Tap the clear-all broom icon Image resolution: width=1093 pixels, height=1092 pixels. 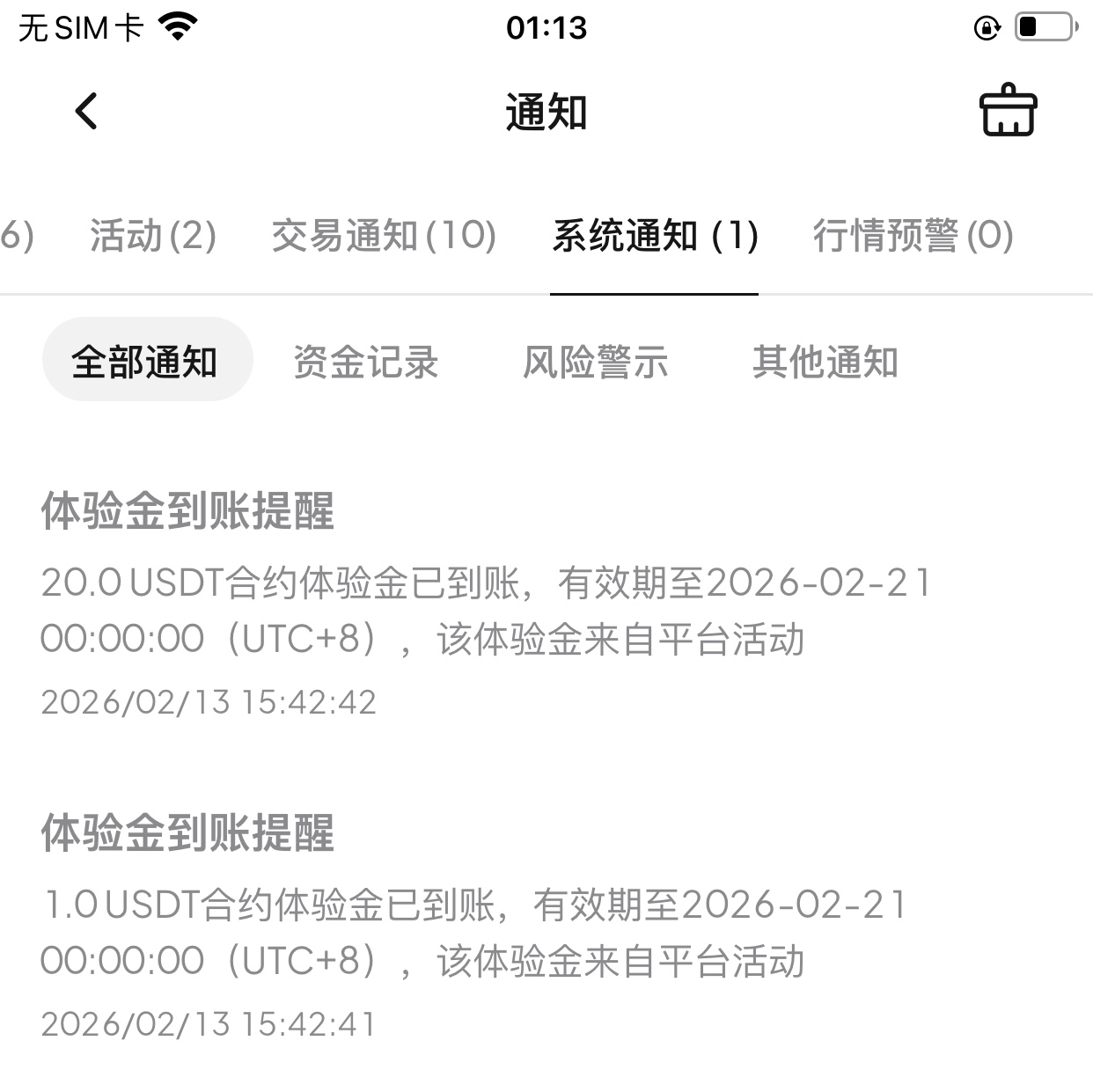coord(1008,111)
